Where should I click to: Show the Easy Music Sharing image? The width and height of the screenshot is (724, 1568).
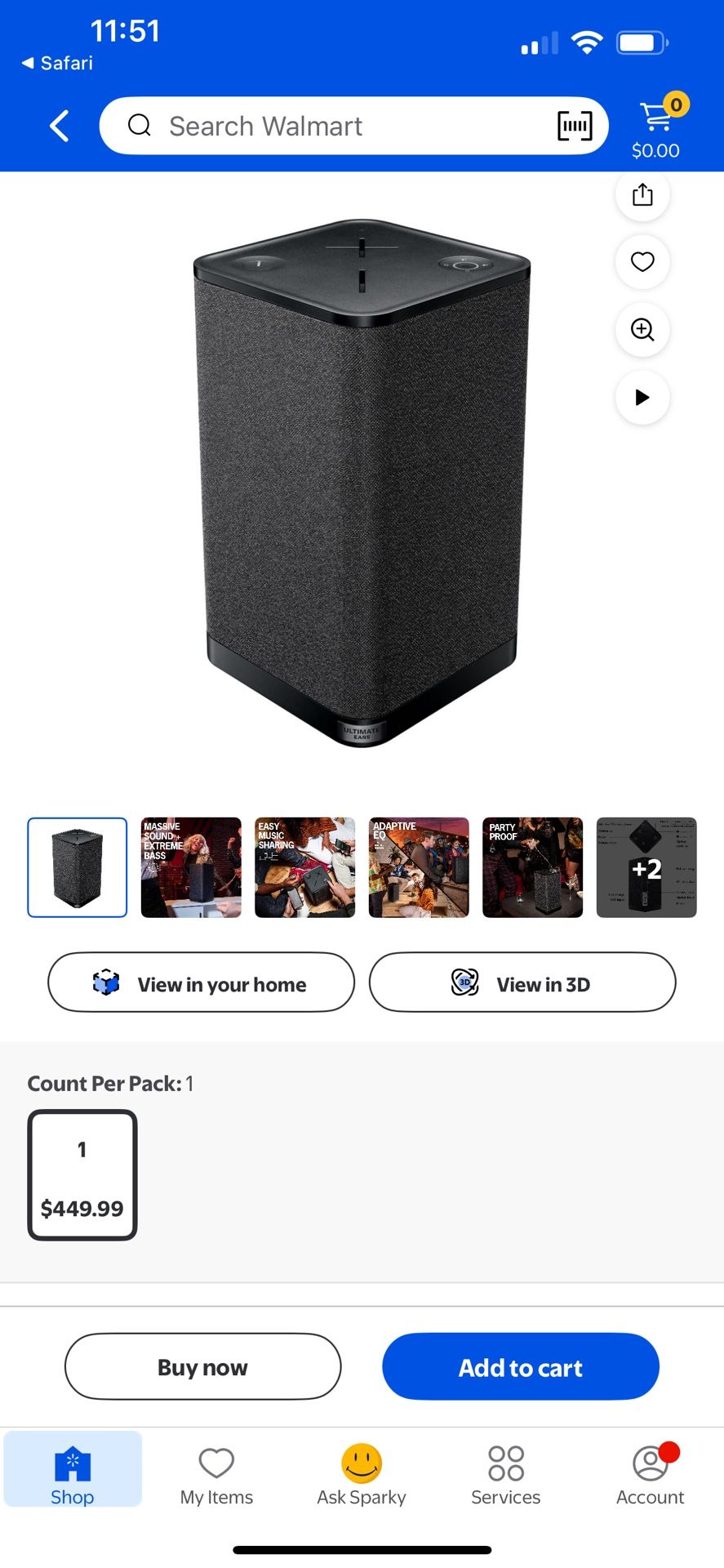coord(305,867)
